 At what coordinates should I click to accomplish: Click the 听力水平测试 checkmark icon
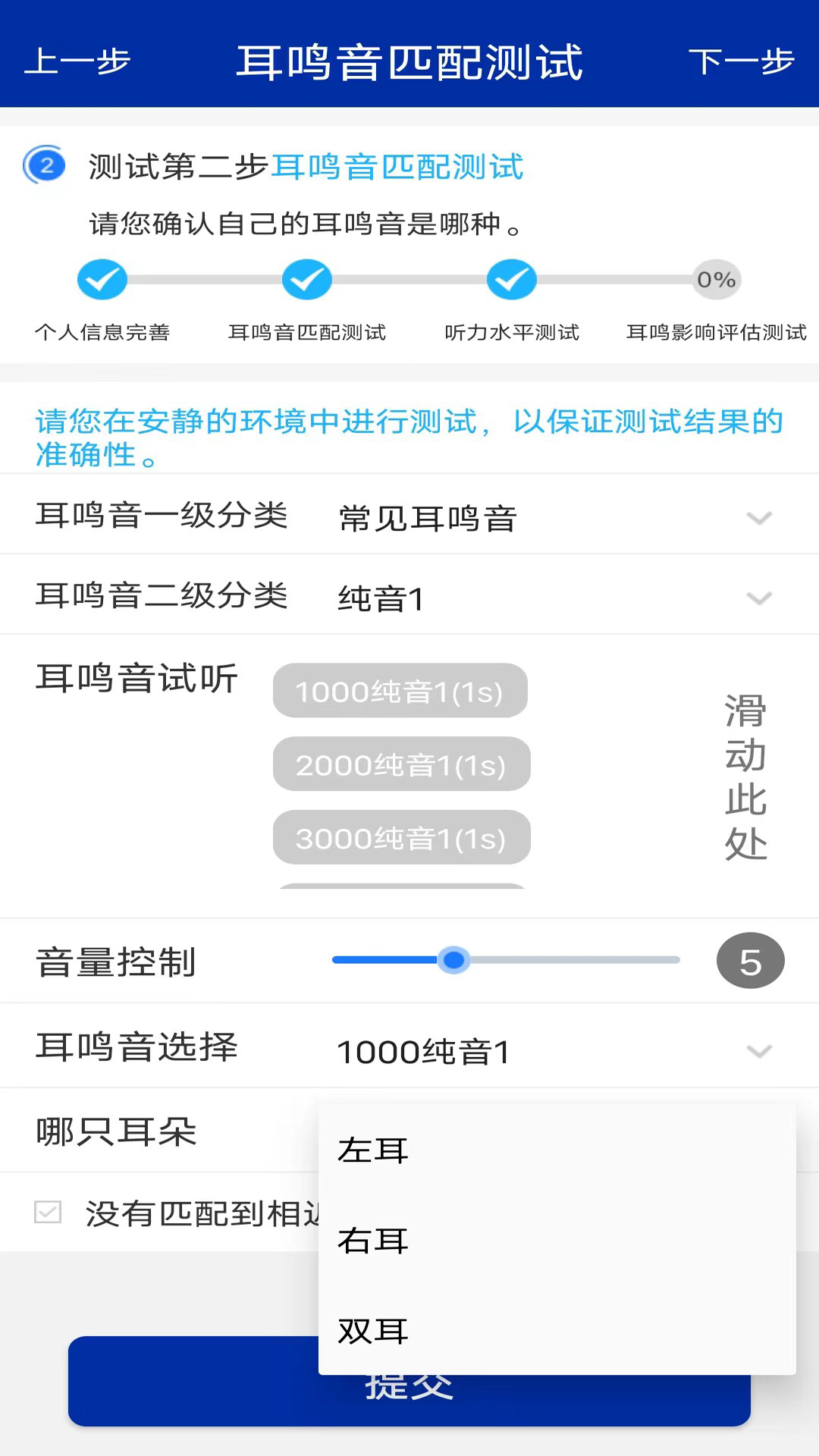[512, 279]
